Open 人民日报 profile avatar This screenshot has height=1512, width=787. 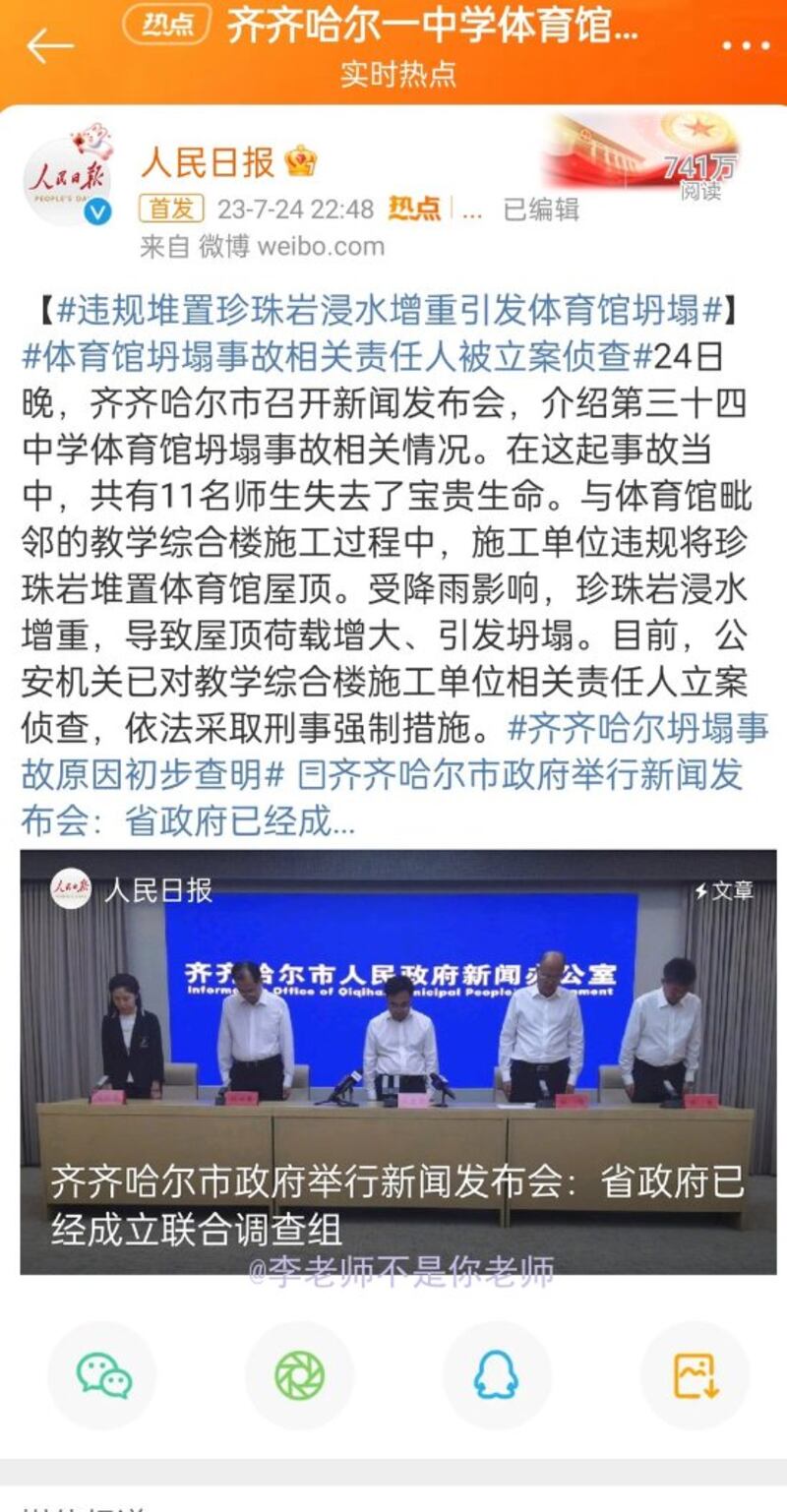pyautogui.click(x=69, y=179)
